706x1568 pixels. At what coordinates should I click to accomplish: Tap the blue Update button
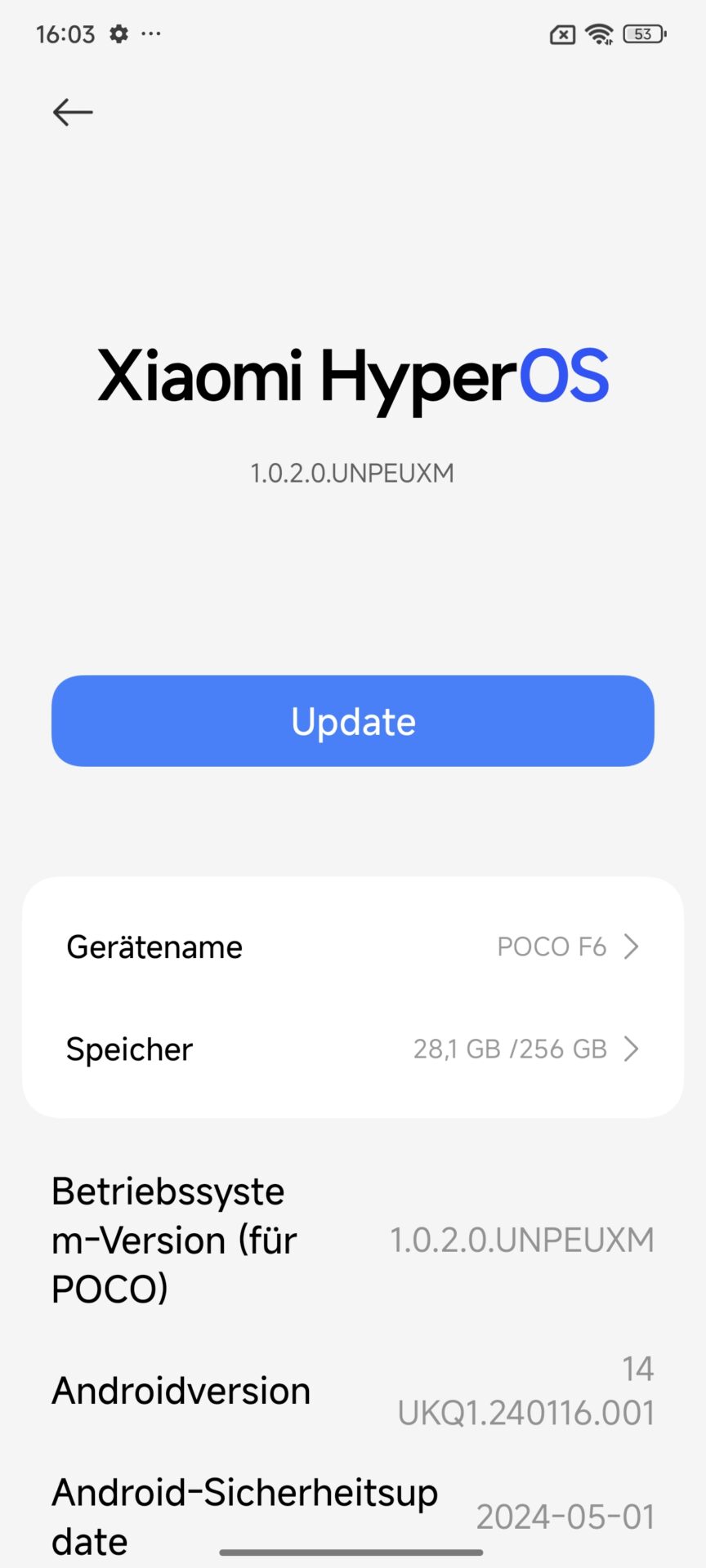353,721
